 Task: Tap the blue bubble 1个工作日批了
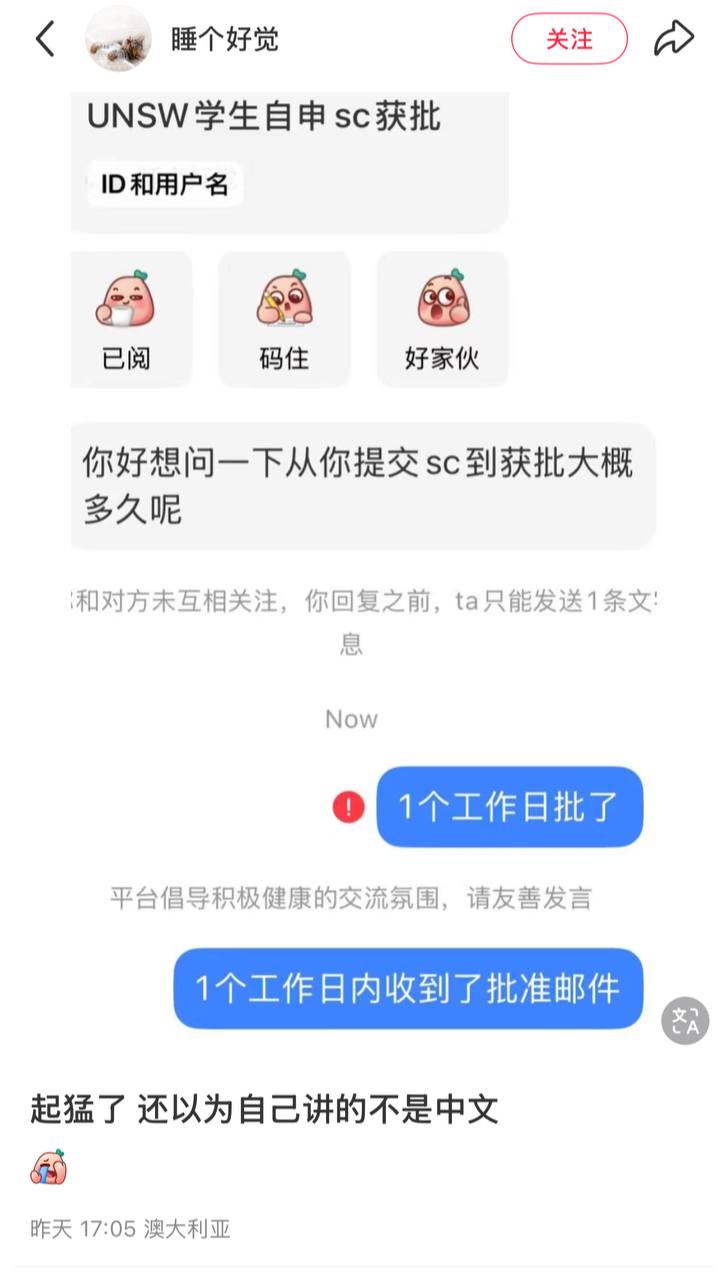[510, 806]
